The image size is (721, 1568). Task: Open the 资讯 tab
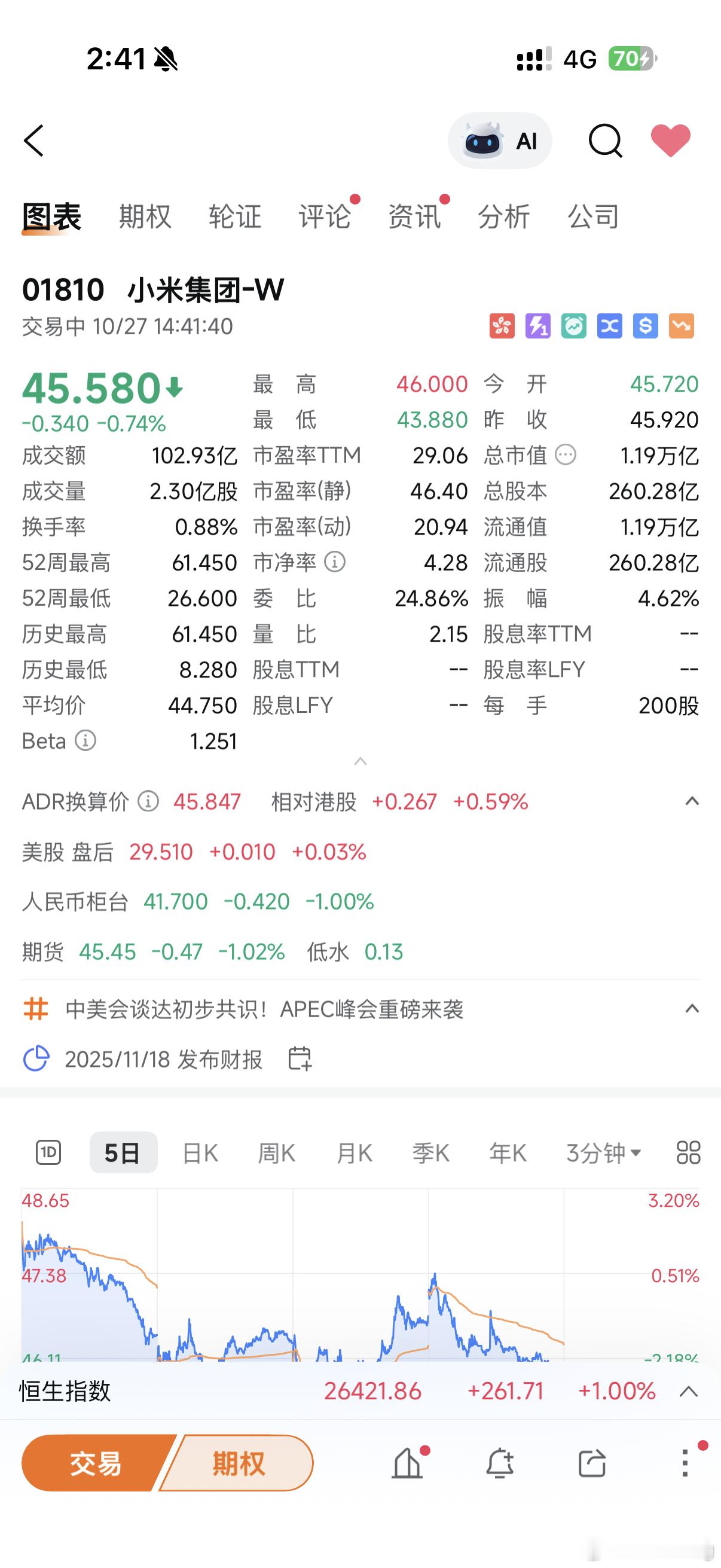pos(414,216)
